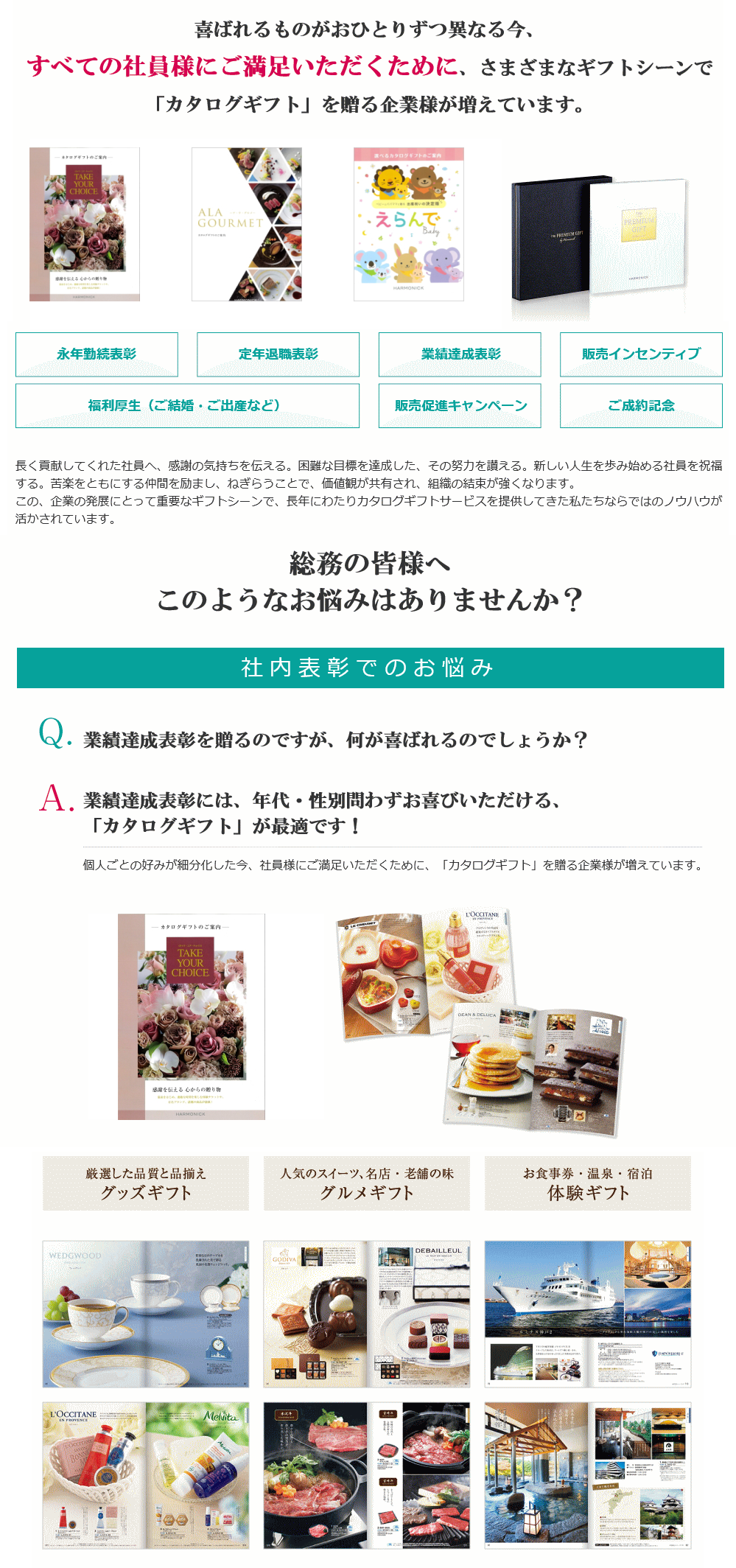Viewport: 736px width, 1568px height.
Task: Open 販売インセンティブ
Action: point(641,354)
